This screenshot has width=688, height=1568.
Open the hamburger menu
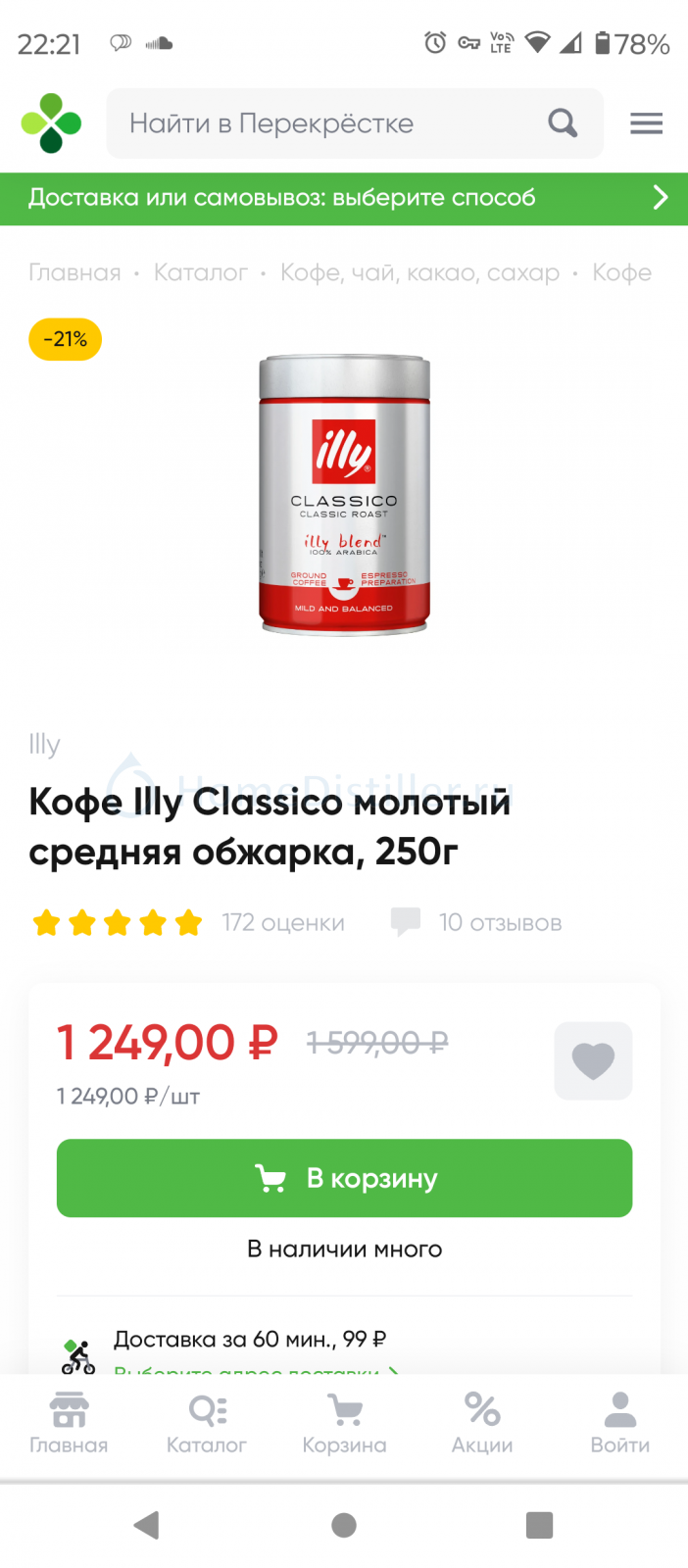point(646,123)
